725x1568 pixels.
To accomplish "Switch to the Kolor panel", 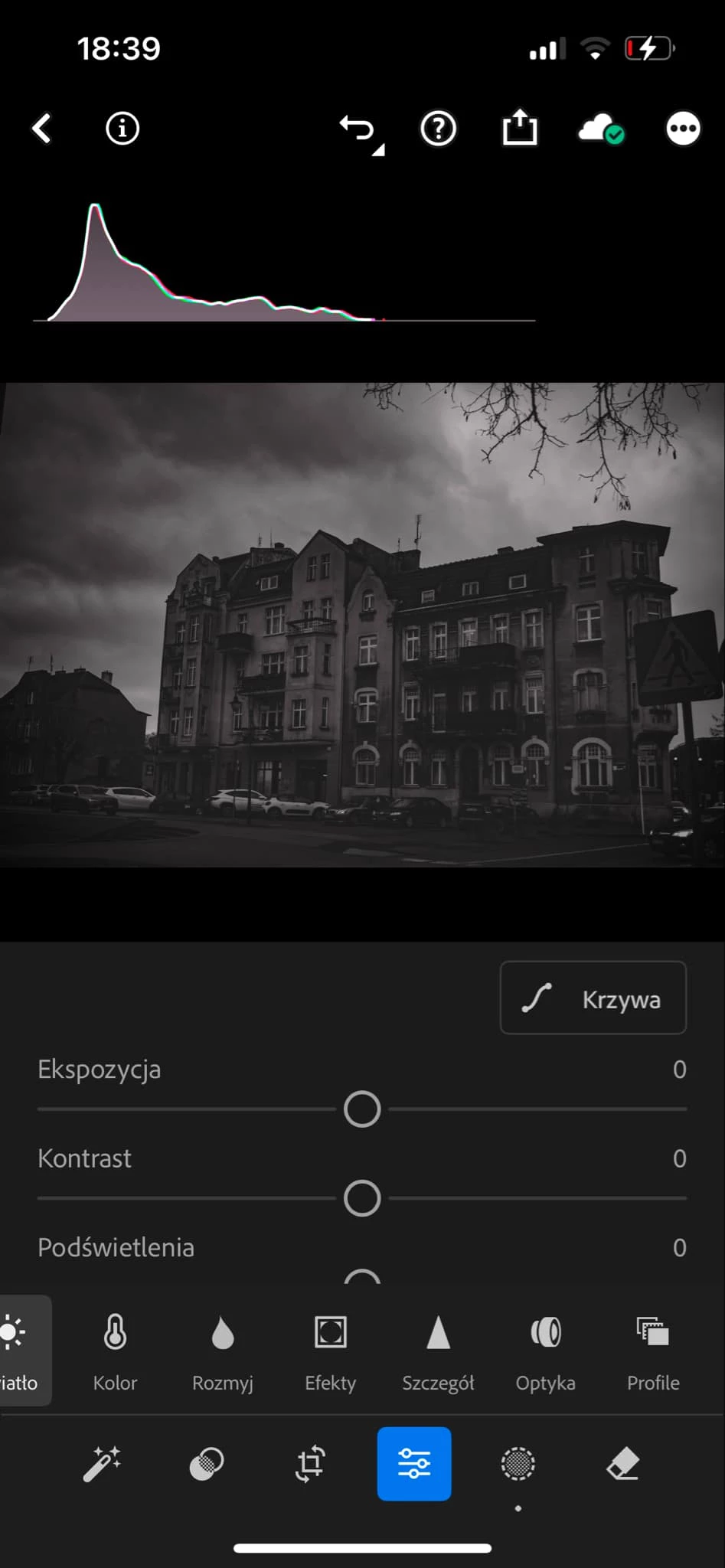I will point(115,1351).
